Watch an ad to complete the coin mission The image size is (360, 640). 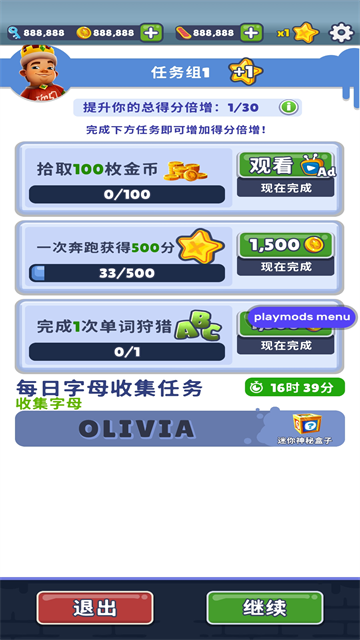tap(286, 175)
